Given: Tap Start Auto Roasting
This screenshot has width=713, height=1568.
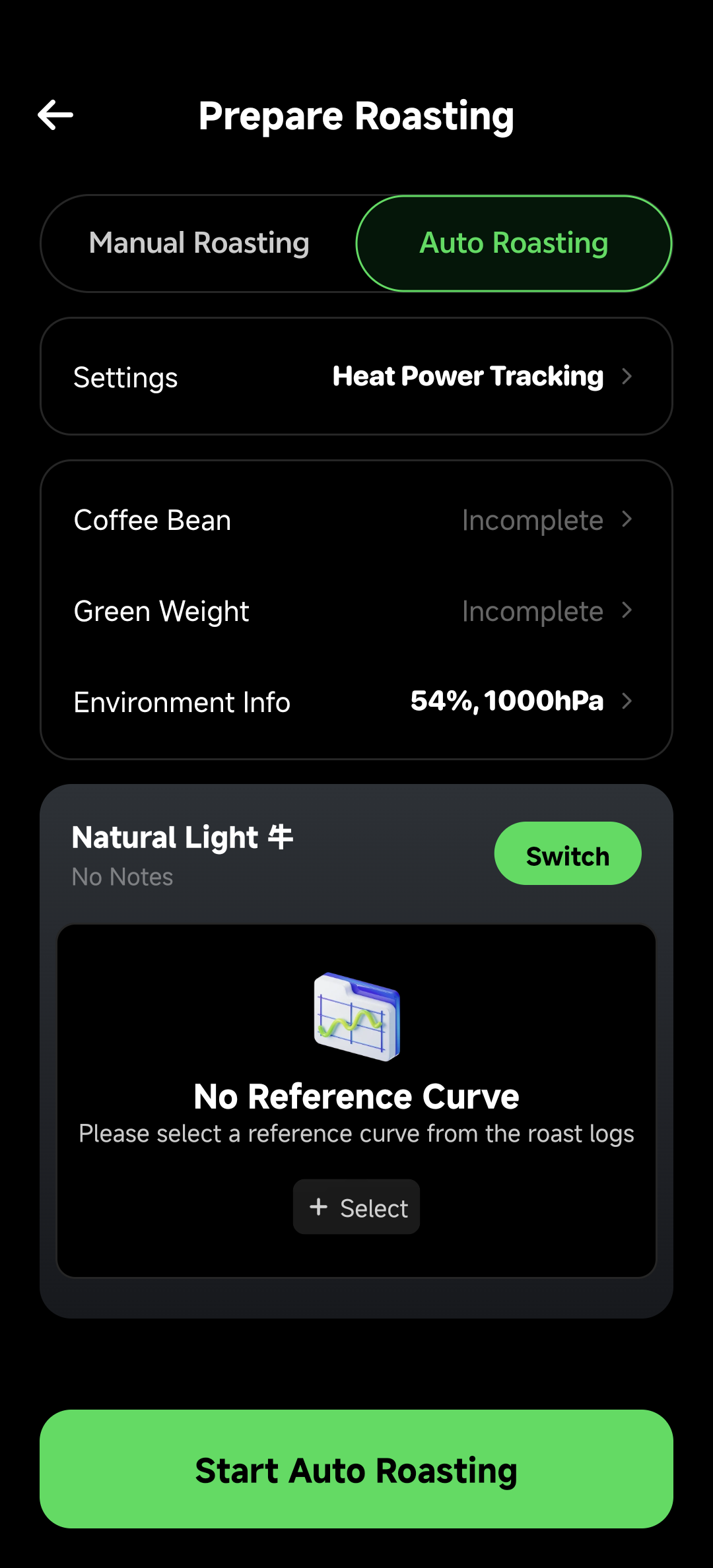Looking at the screenshot, I should [356, 1469].
